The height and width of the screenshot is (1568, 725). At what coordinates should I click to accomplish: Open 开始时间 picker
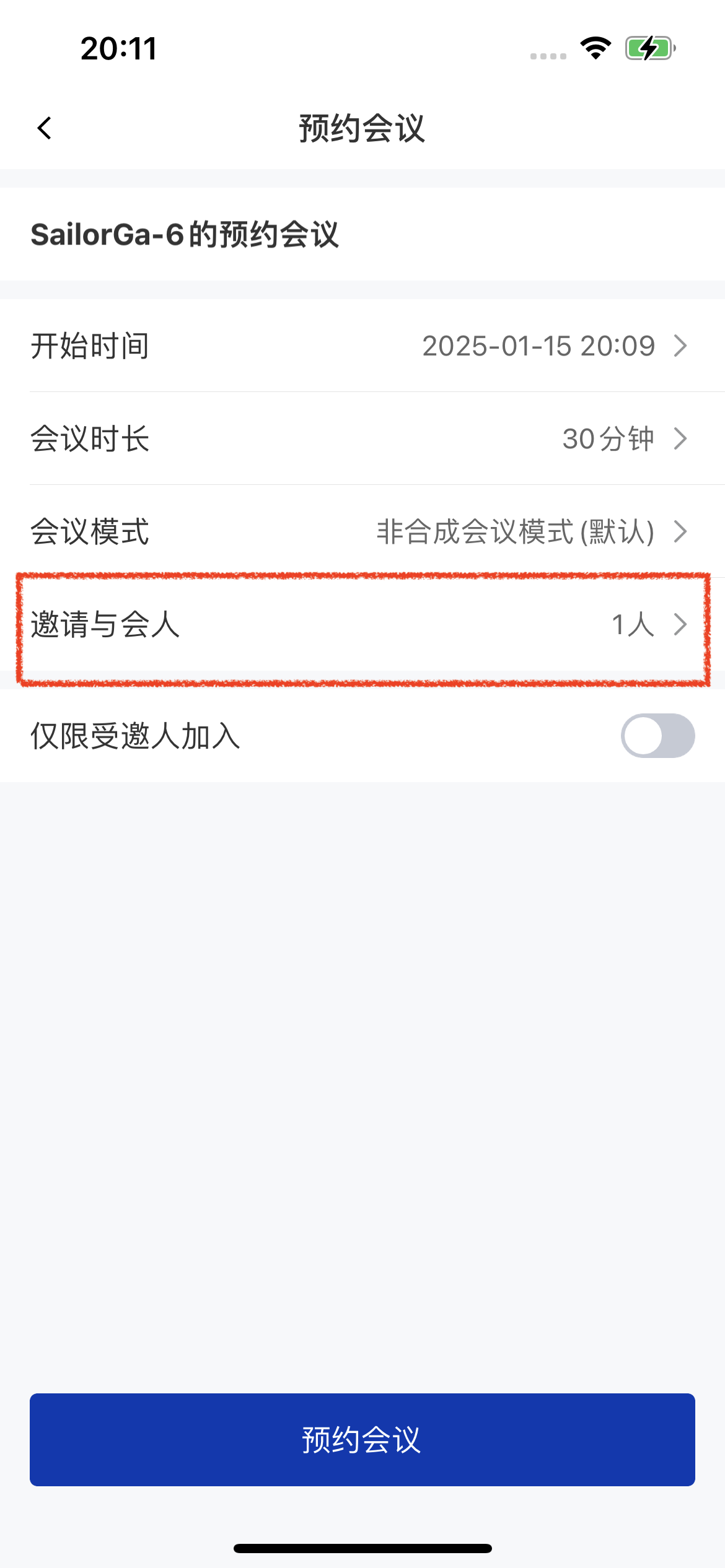pyautogui.click(x=362, y=346)
